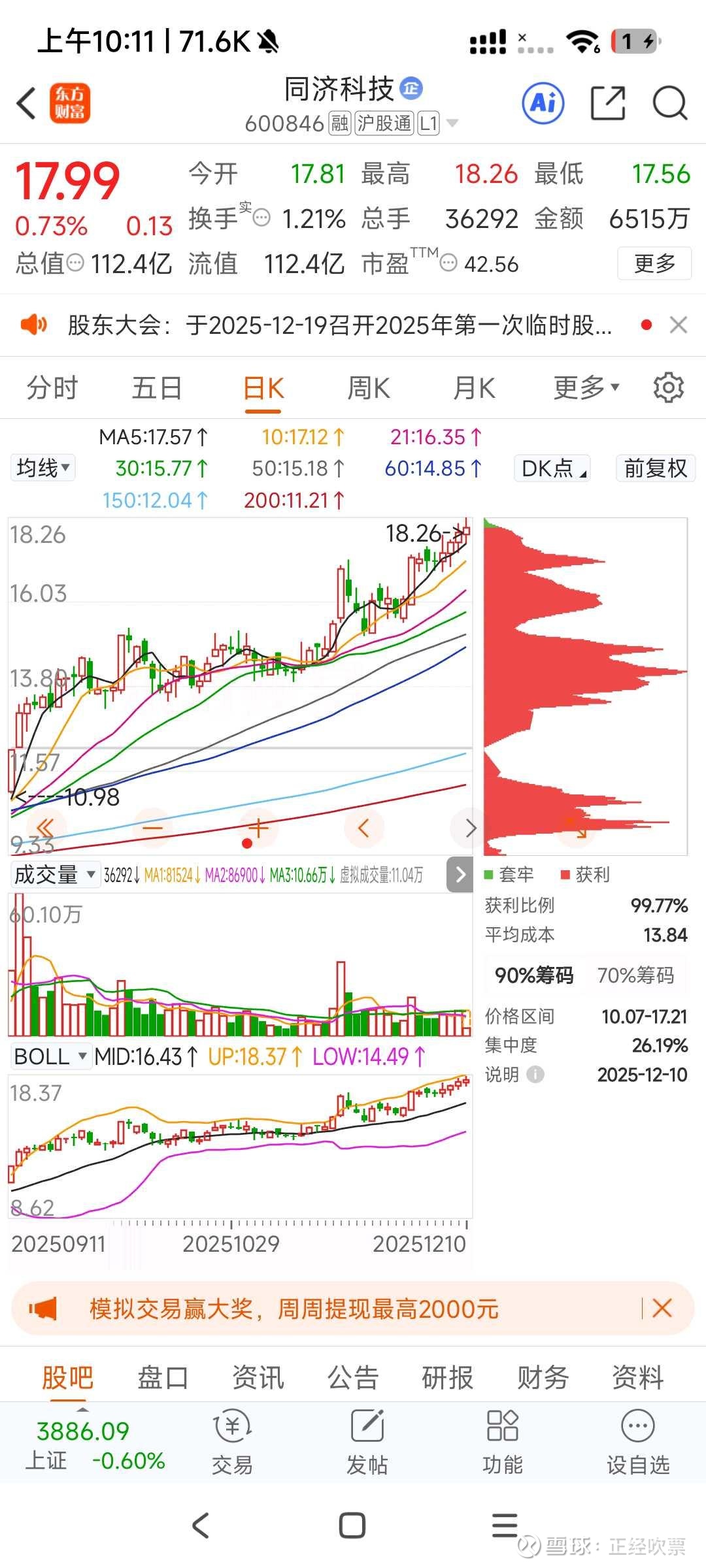Image resolution: width=706 pixels, height=1568 pixels.
Task: Select the 周K chart tab
Action: 368,388
